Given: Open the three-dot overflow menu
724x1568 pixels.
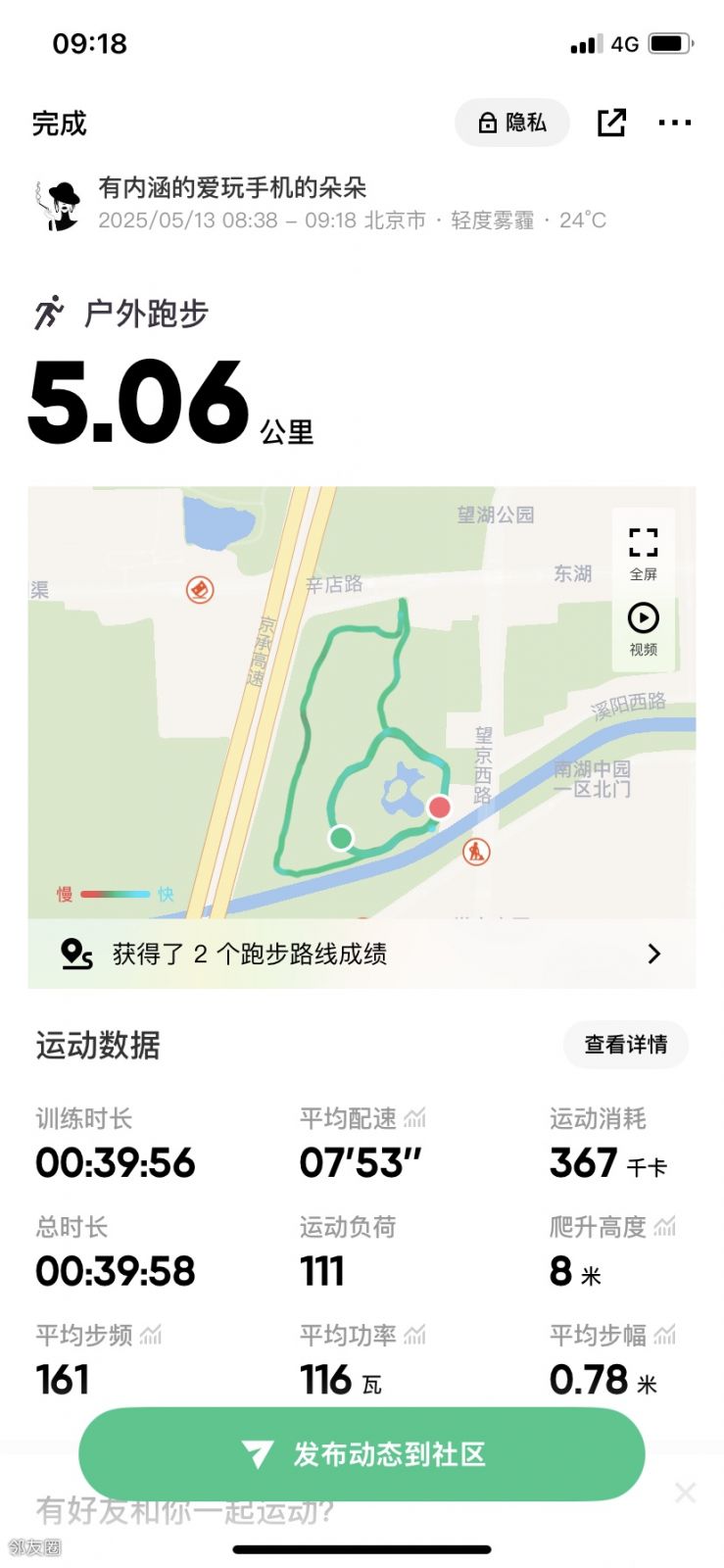Looking at the screenshot, I should click(674, 122).
